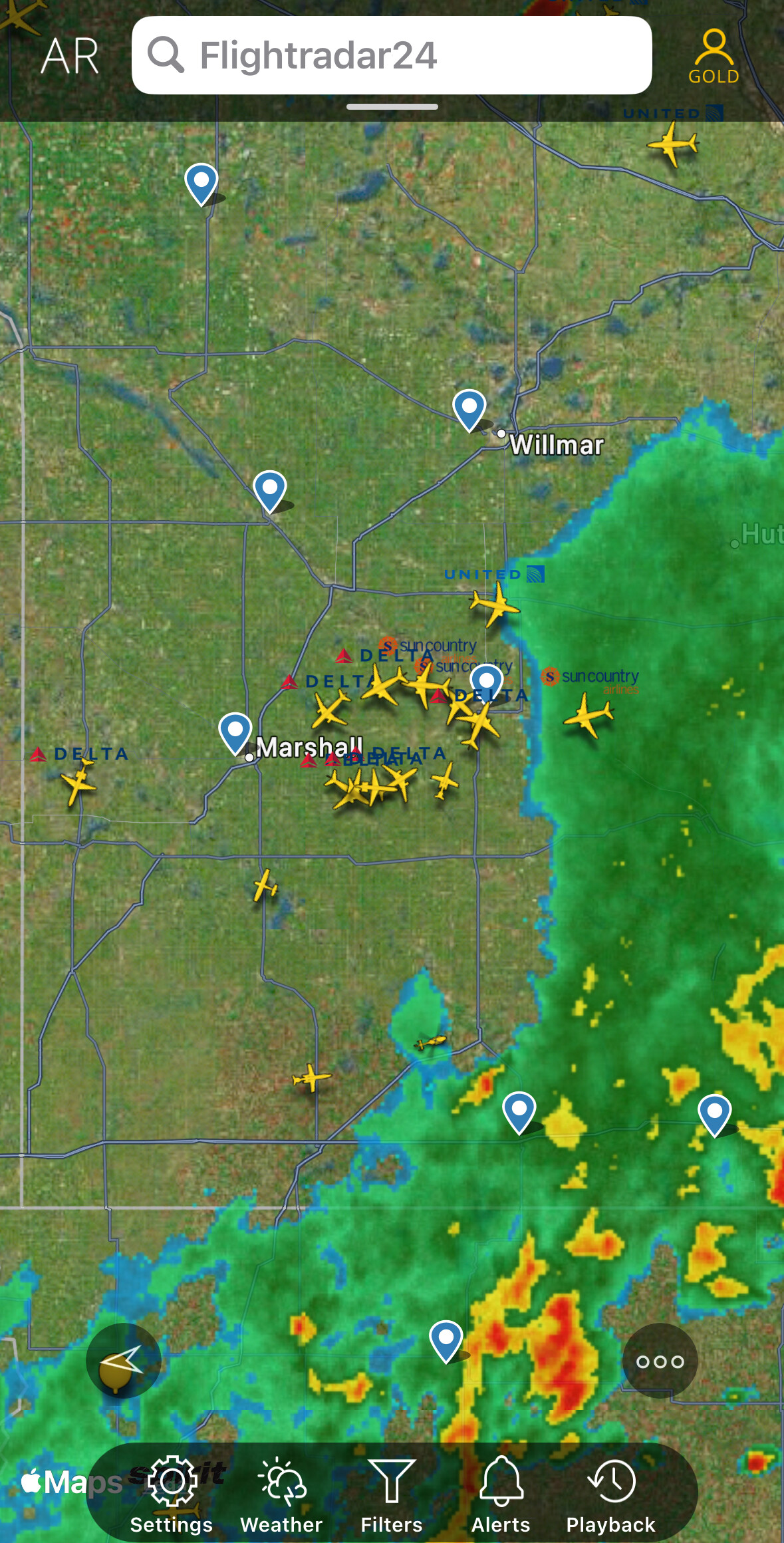Viewport: 784px width, 1543px height.
Task: Open the Filters panel
Action: (392, 1493)
